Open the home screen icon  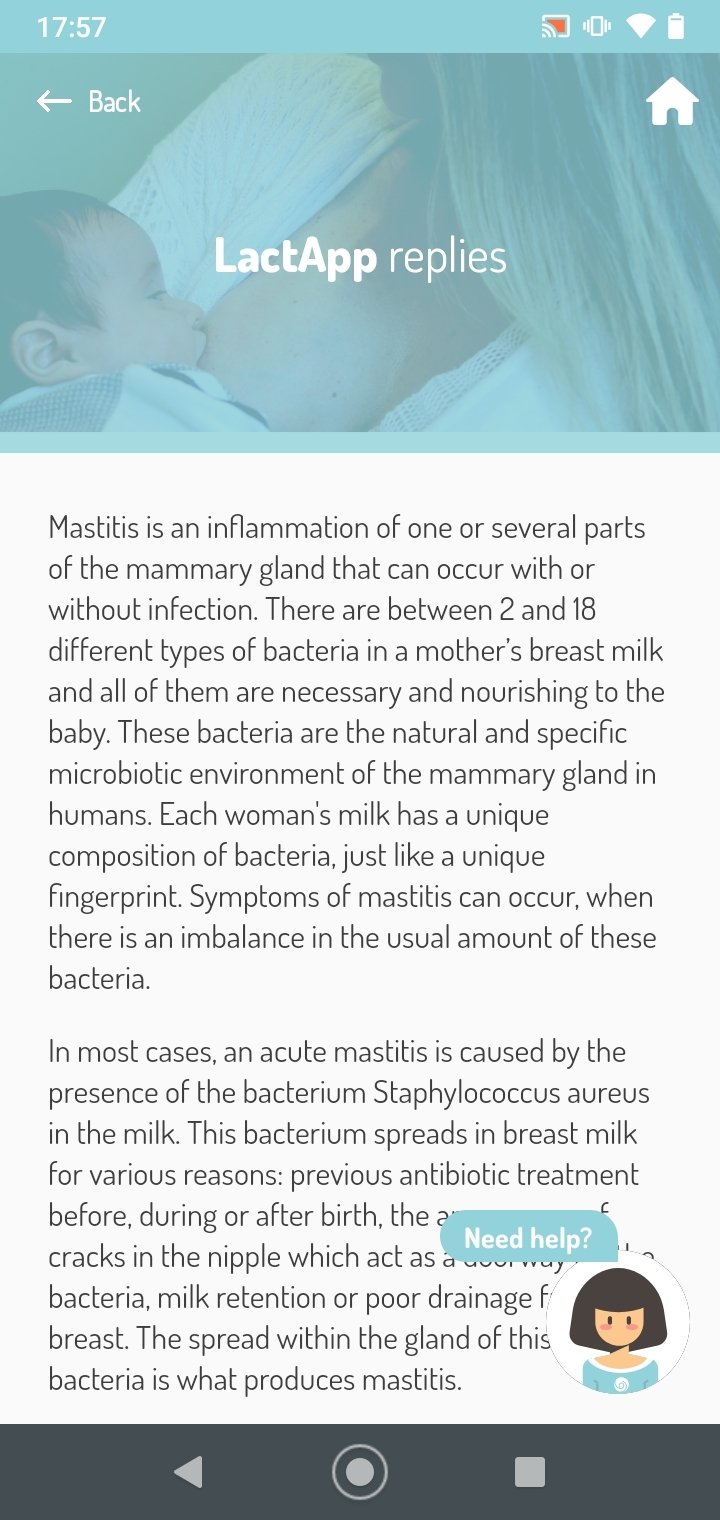pyautogui.click(x=672, y=102)
